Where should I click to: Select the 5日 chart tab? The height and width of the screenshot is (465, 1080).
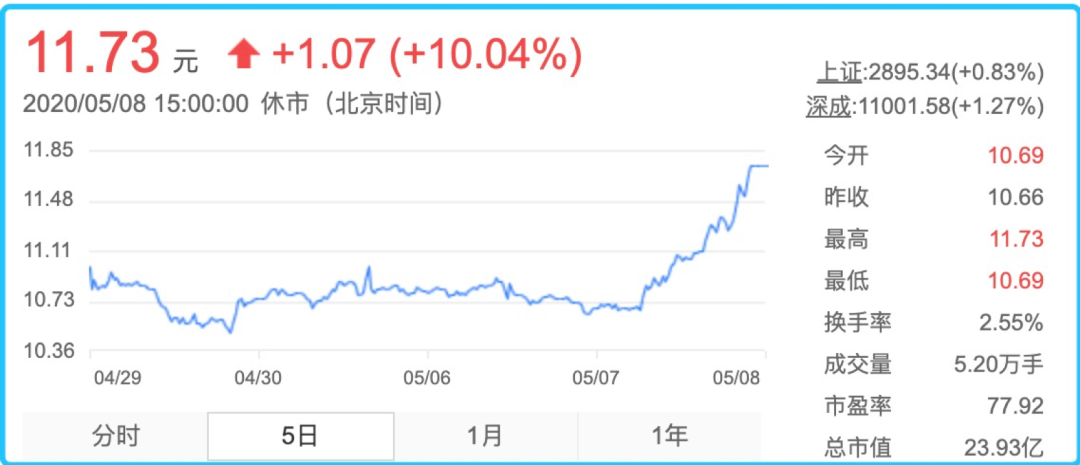click(x=300, y=436)
